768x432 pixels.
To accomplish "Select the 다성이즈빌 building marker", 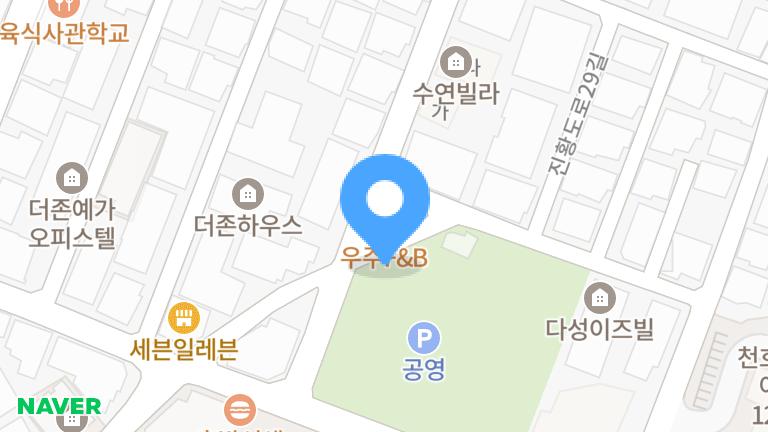I will point(600,297).
